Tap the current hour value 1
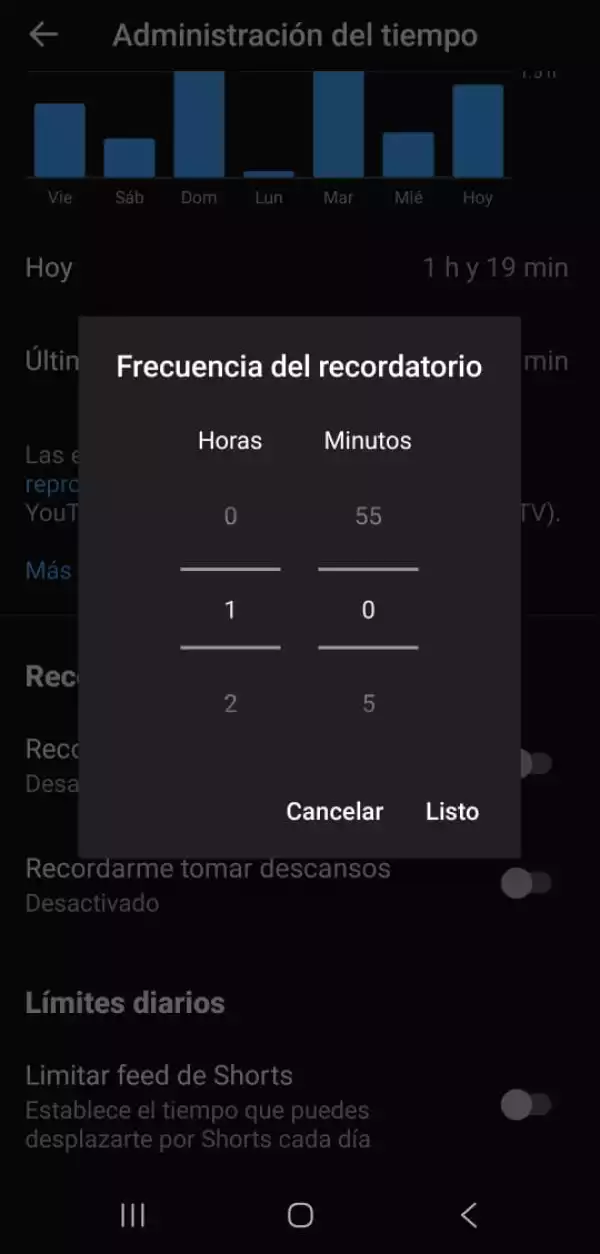Image resolution: width=600 pixels, height=1254 pixels. coord(230,610)
